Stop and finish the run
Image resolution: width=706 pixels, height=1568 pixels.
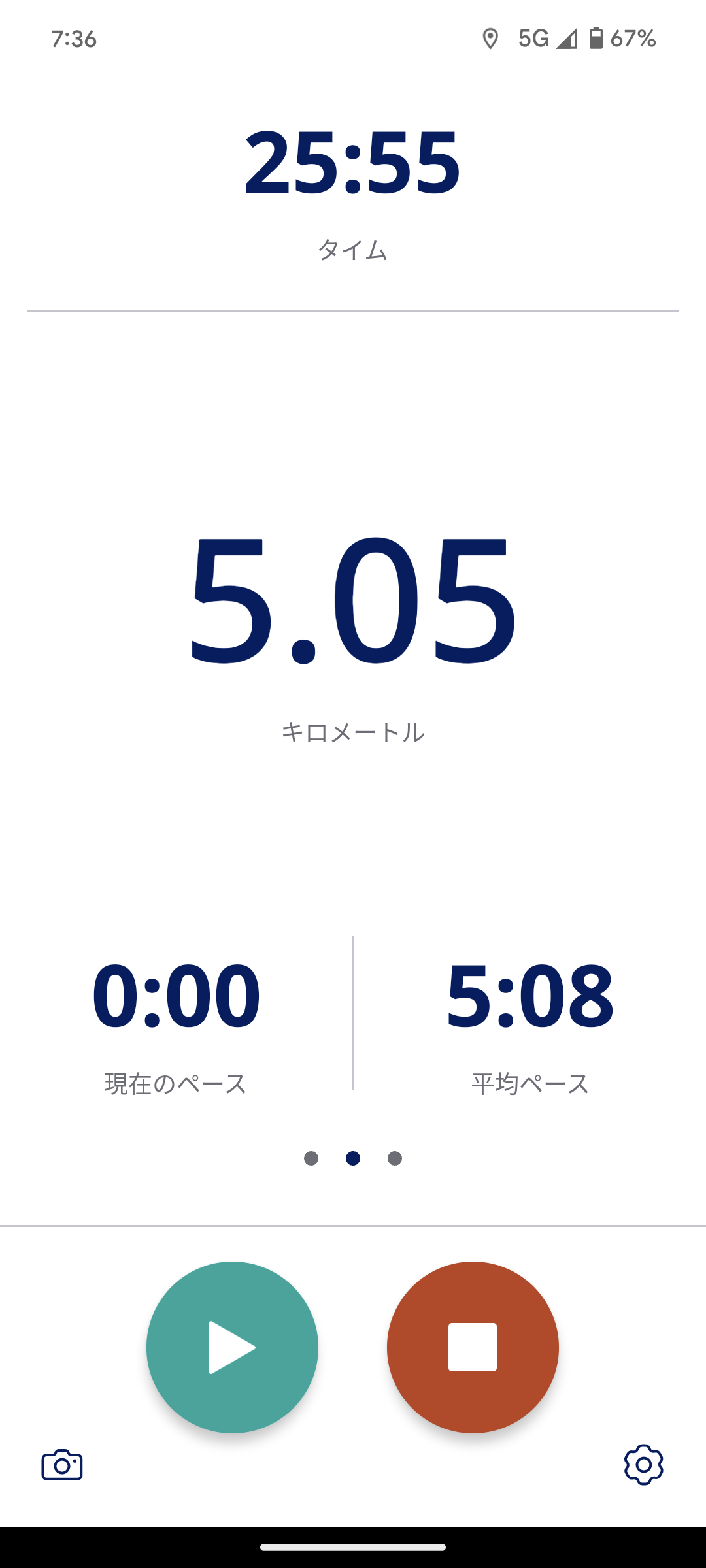point(473,1347)
